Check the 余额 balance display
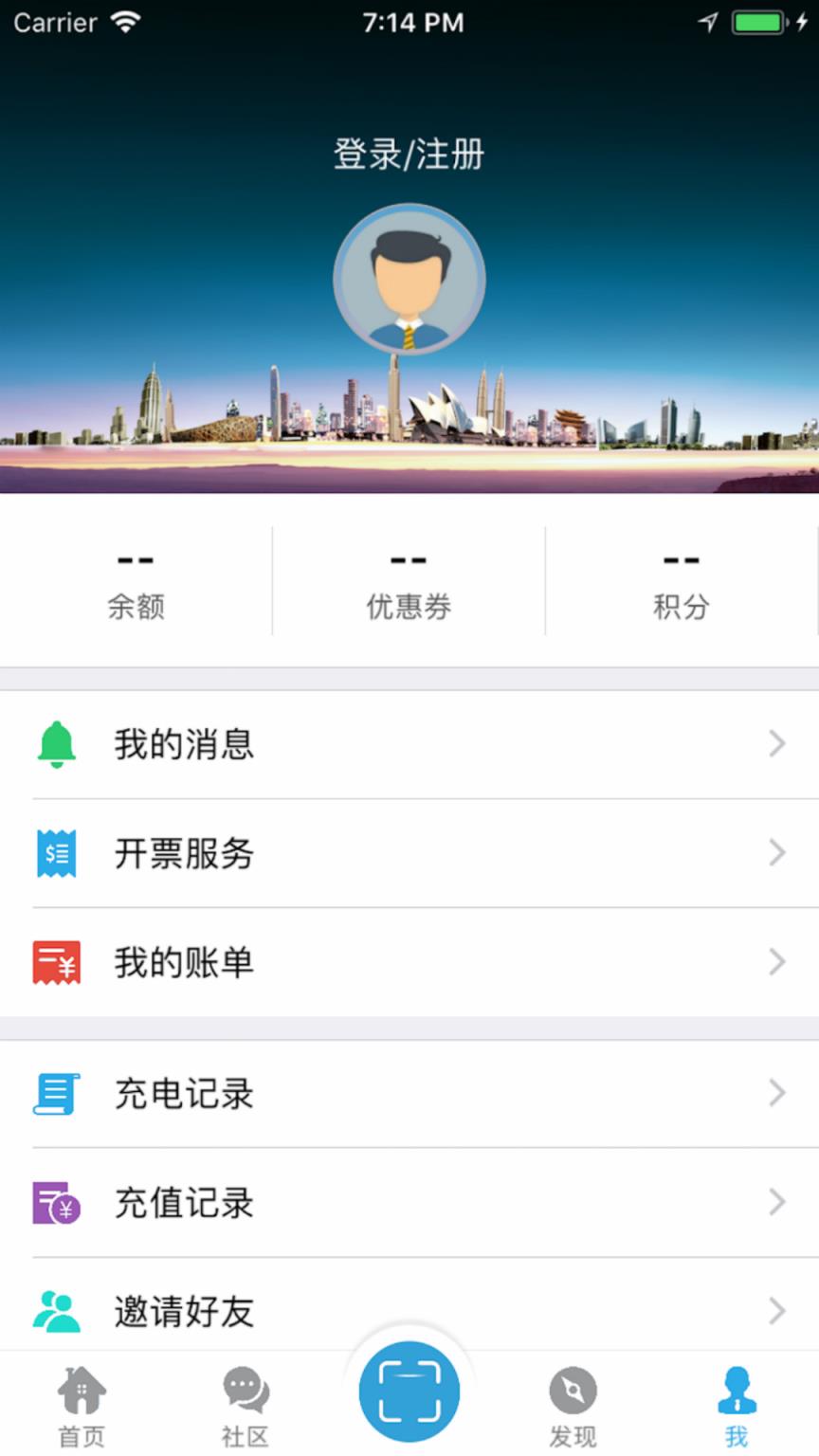This screenshot has height=1456, width=819. [136, 580]
